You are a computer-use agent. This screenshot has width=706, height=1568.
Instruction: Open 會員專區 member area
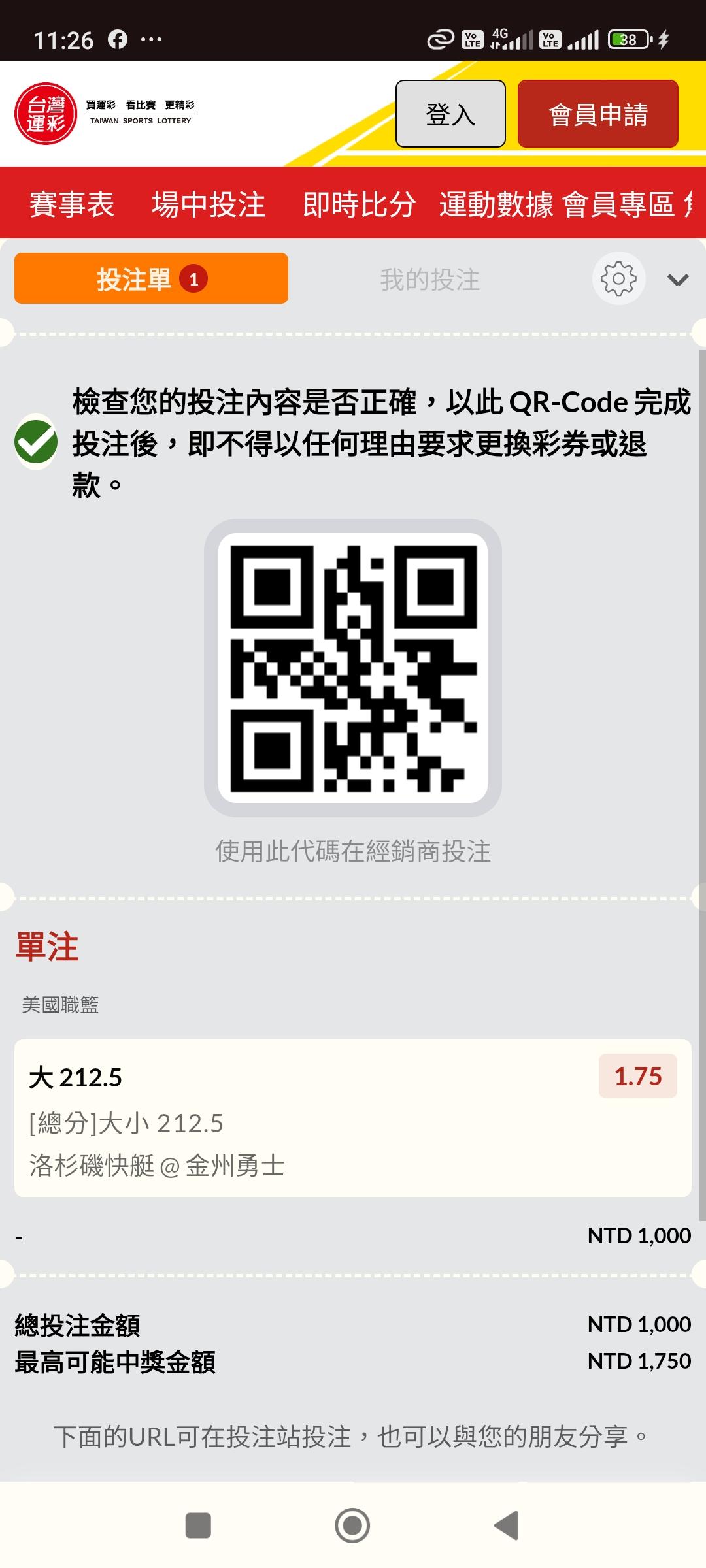[x=618, y=204]
